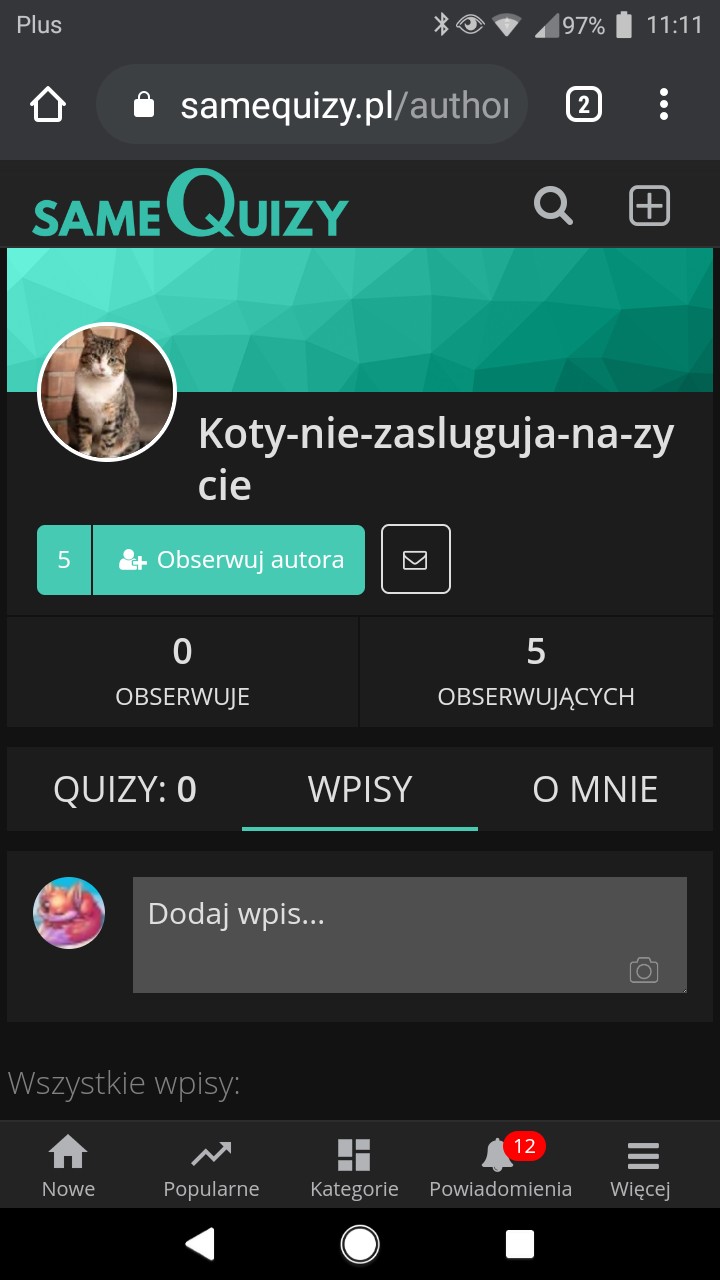Tap Obserwuj autora to follow
The width and height of the screenshot is (720, 1280).
coord(229,560)
